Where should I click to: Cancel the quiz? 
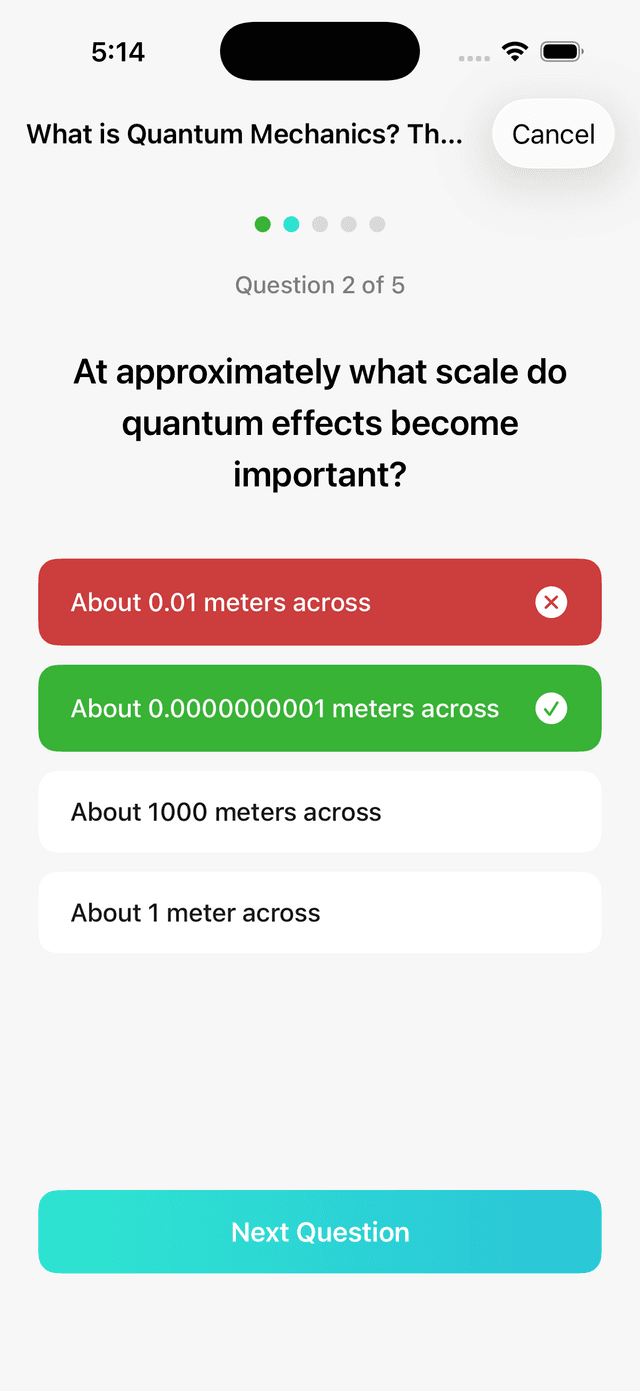tap(553, 134)
